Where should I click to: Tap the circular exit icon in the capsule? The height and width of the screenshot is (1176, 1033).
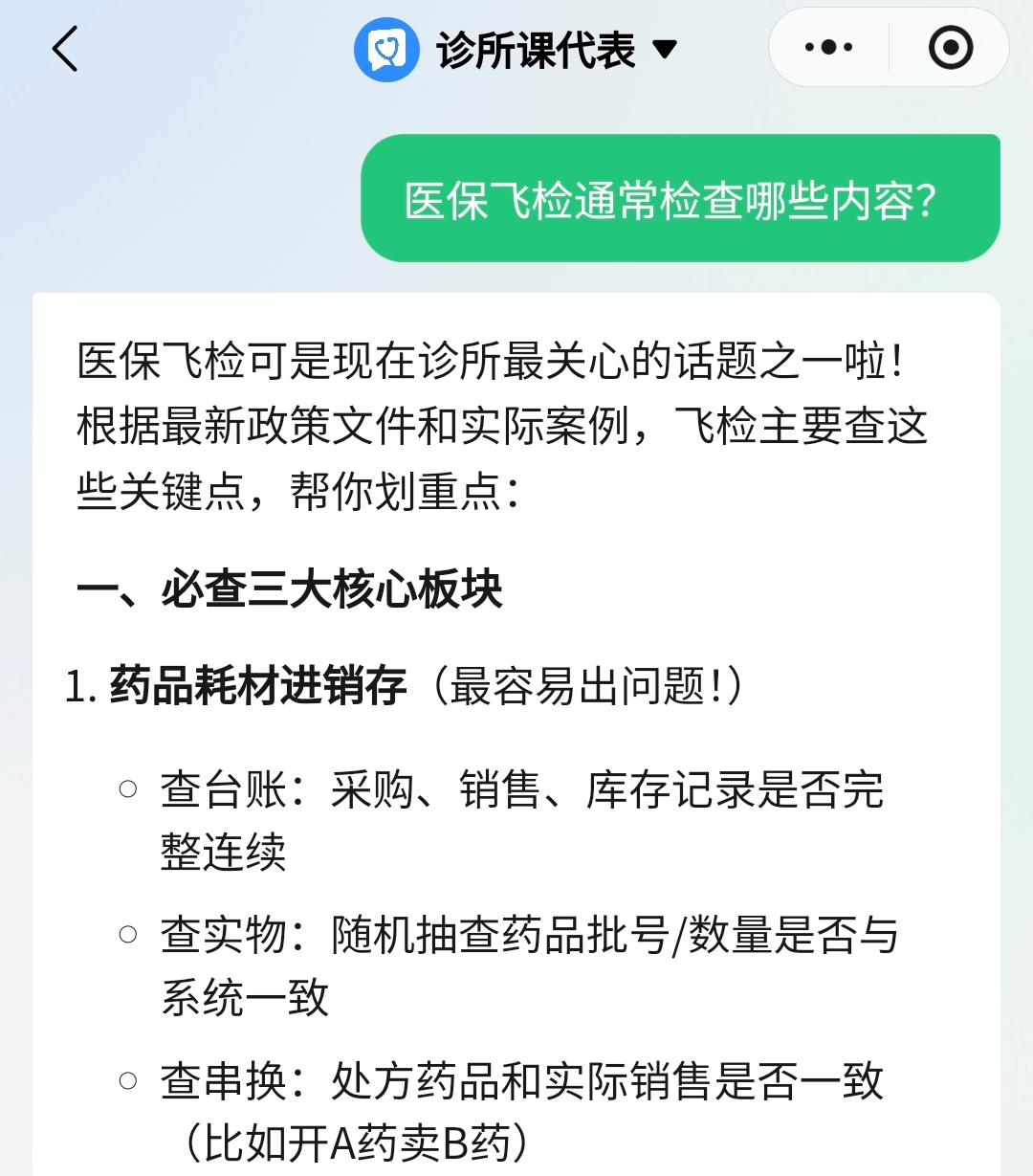951,46
